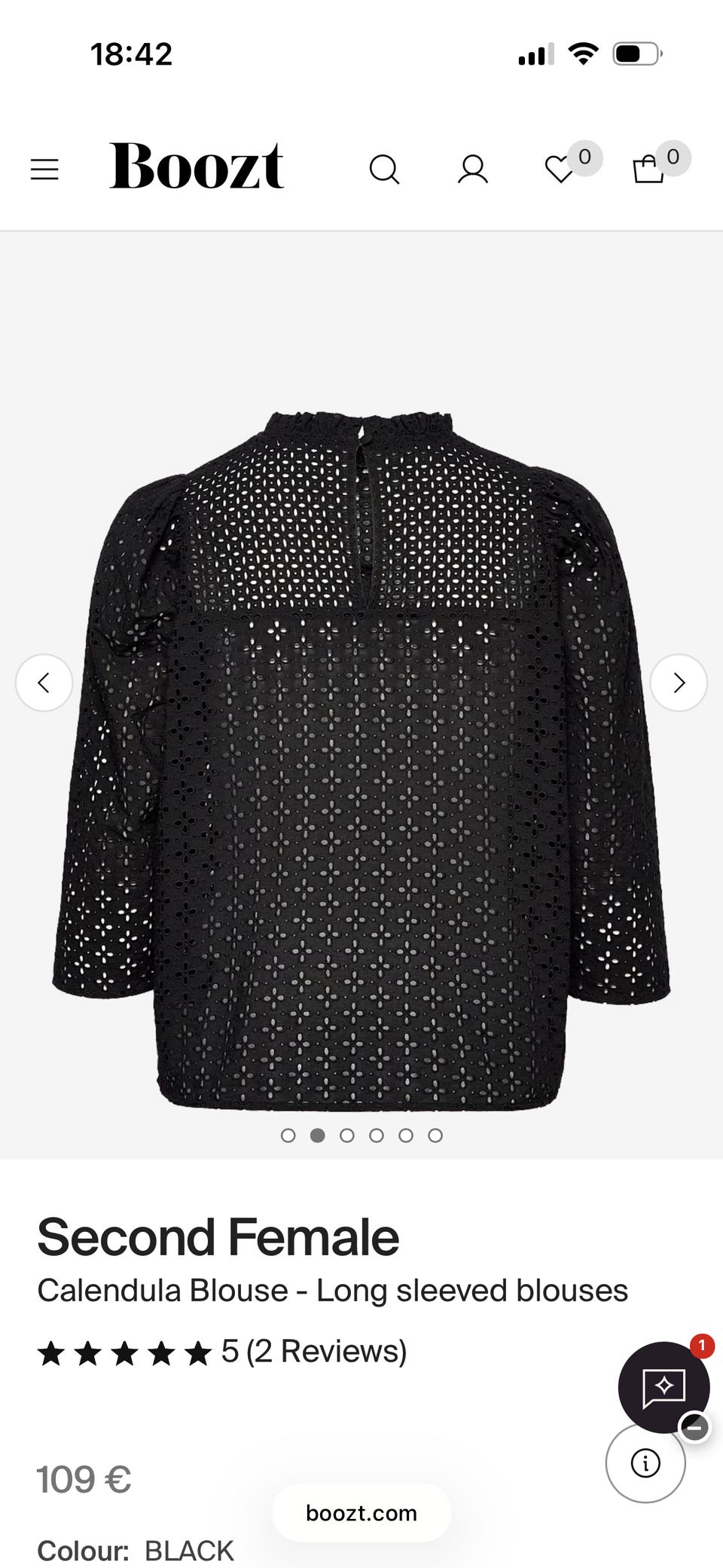Tap the Boozt logo to go home
This screenshot has height=1568, width=723.
click(197, 166)
